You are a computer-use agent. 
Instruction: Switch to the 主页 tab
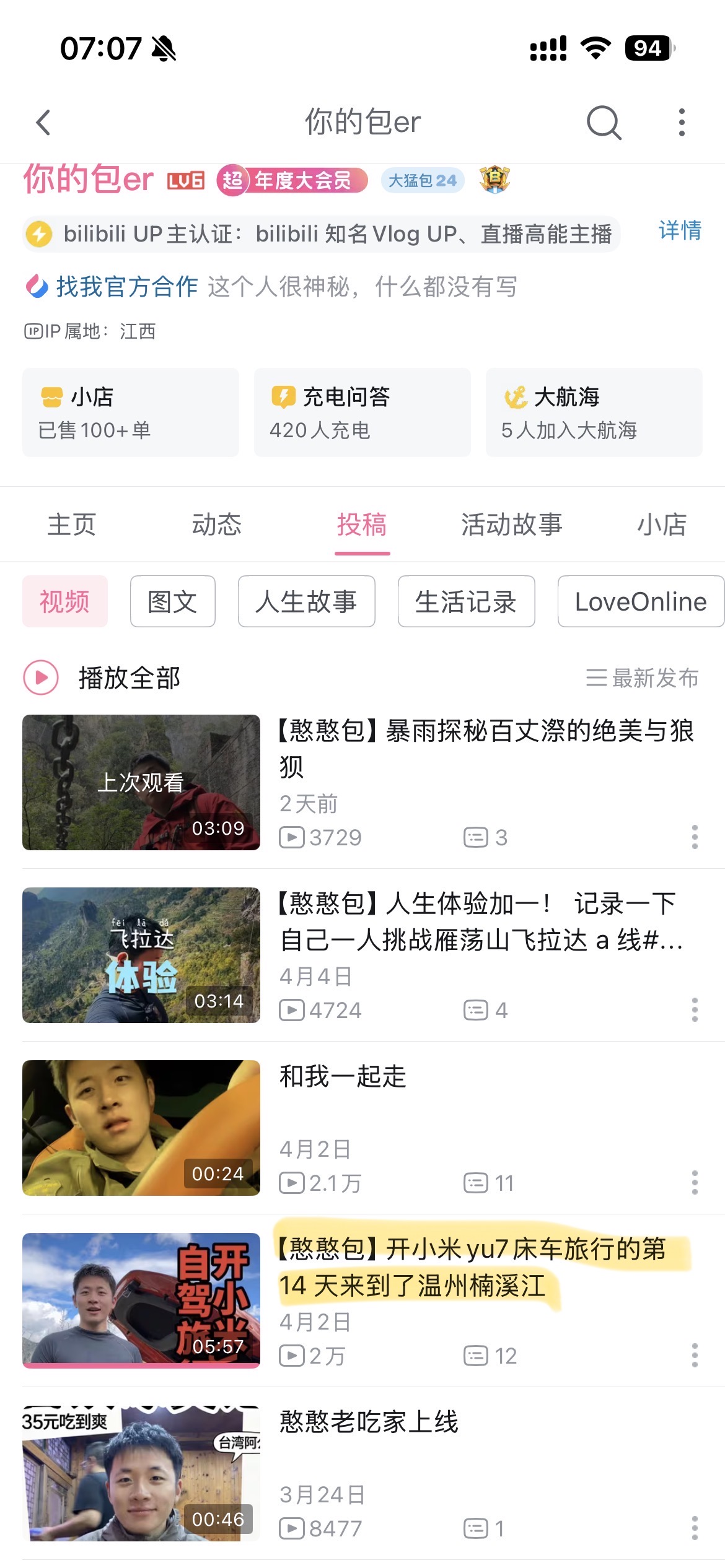(x=72, y=525)
